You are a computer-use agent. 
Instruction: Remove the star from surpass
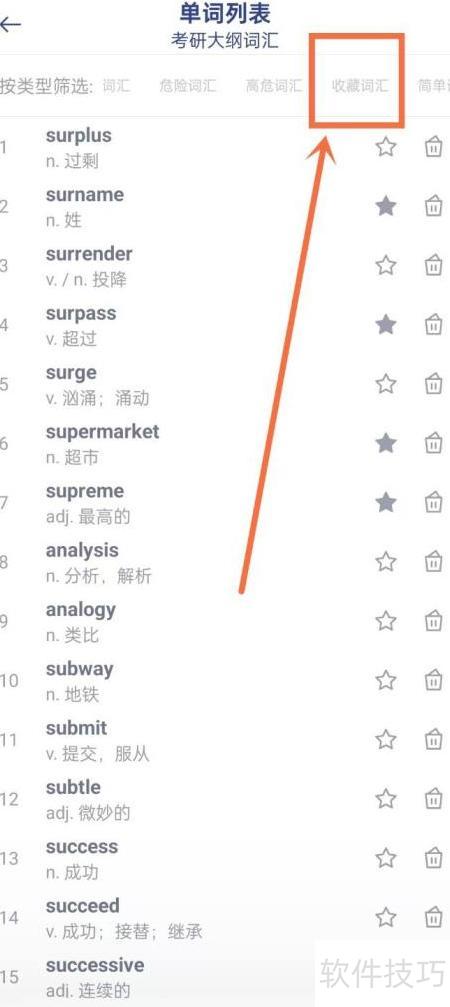pos(386,325)
